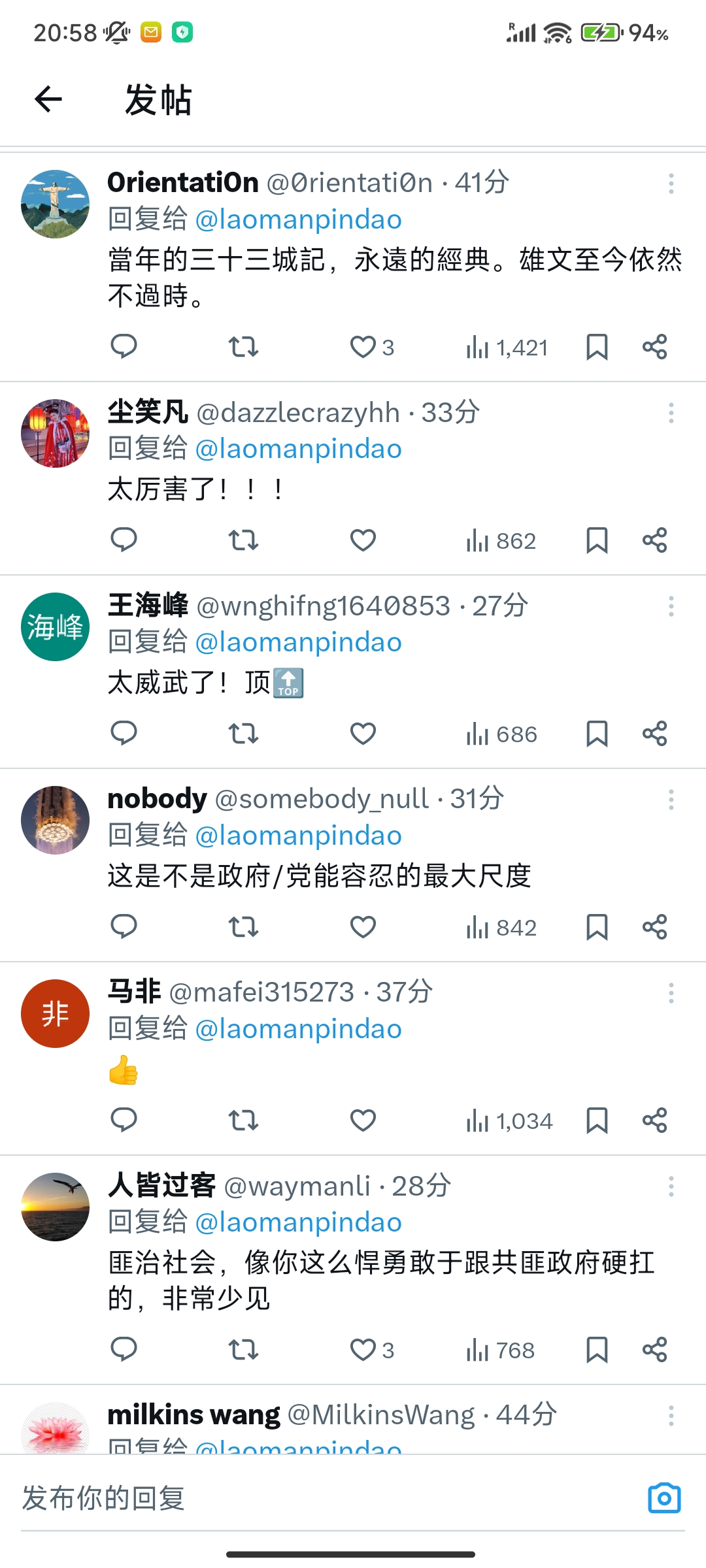
Task: Repost 人皆过客's reply
Action: point(243,1350)
